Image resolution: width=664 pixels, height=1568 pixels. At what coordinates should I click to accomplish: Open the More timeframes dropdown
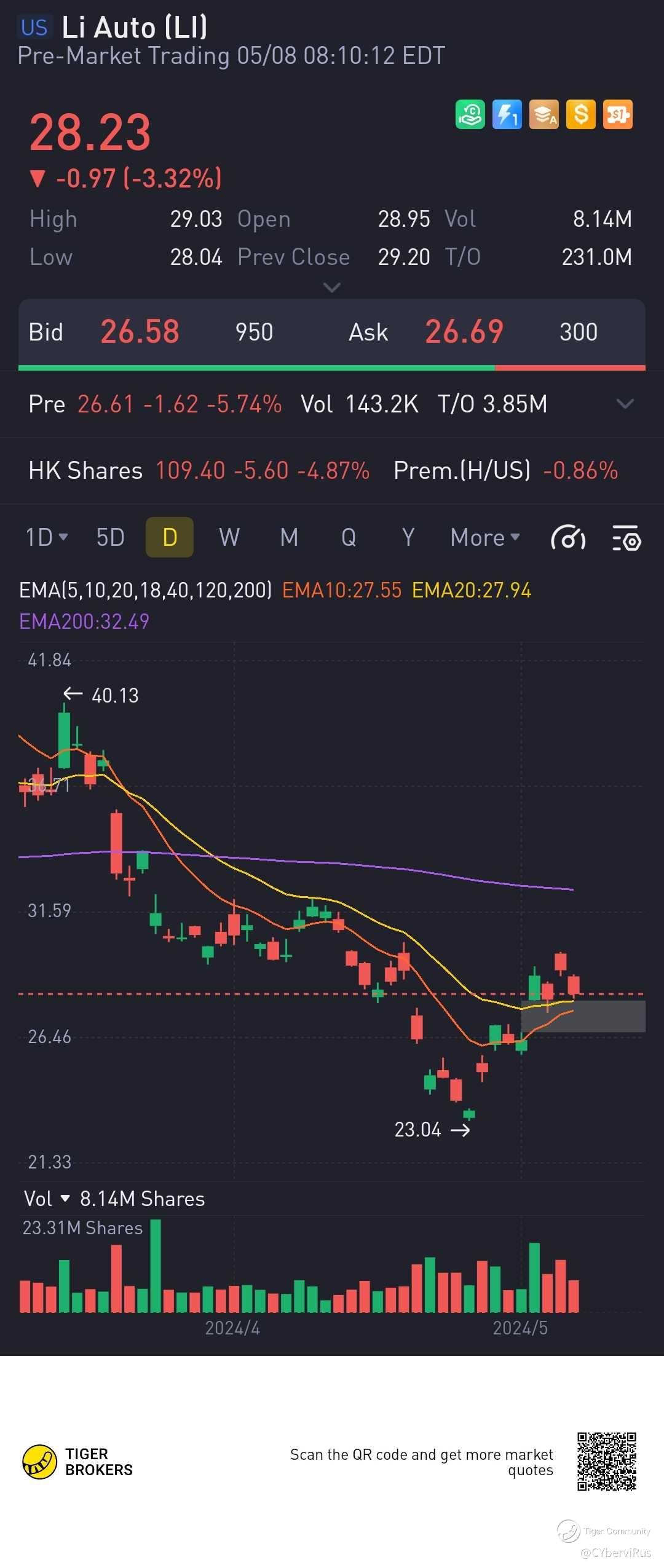point(485,538)
